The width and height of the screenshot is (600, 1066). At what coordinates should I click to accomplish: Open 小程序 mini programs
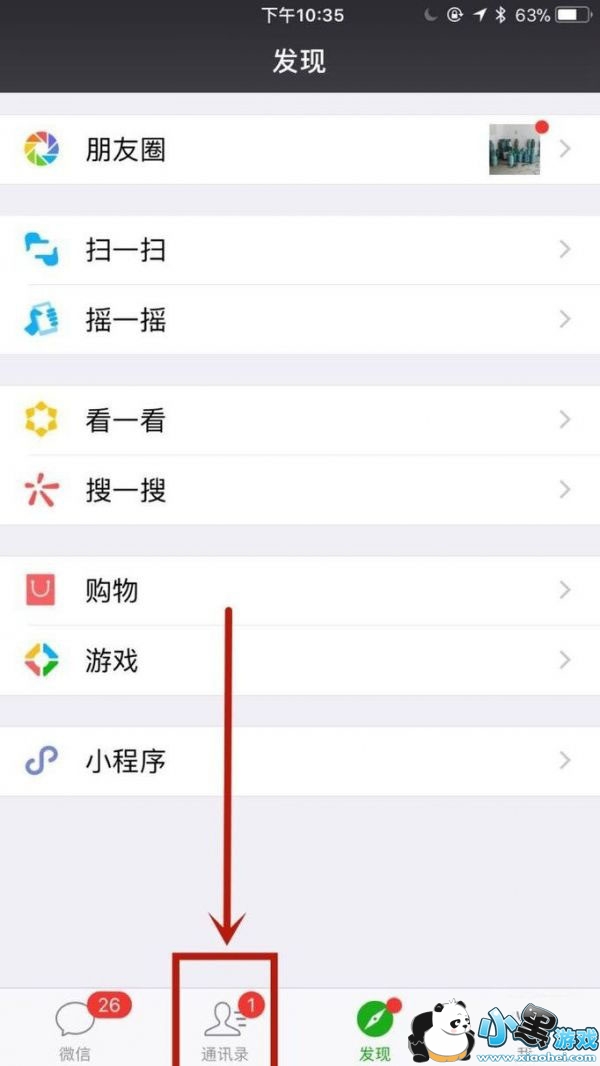pos(300,761)
